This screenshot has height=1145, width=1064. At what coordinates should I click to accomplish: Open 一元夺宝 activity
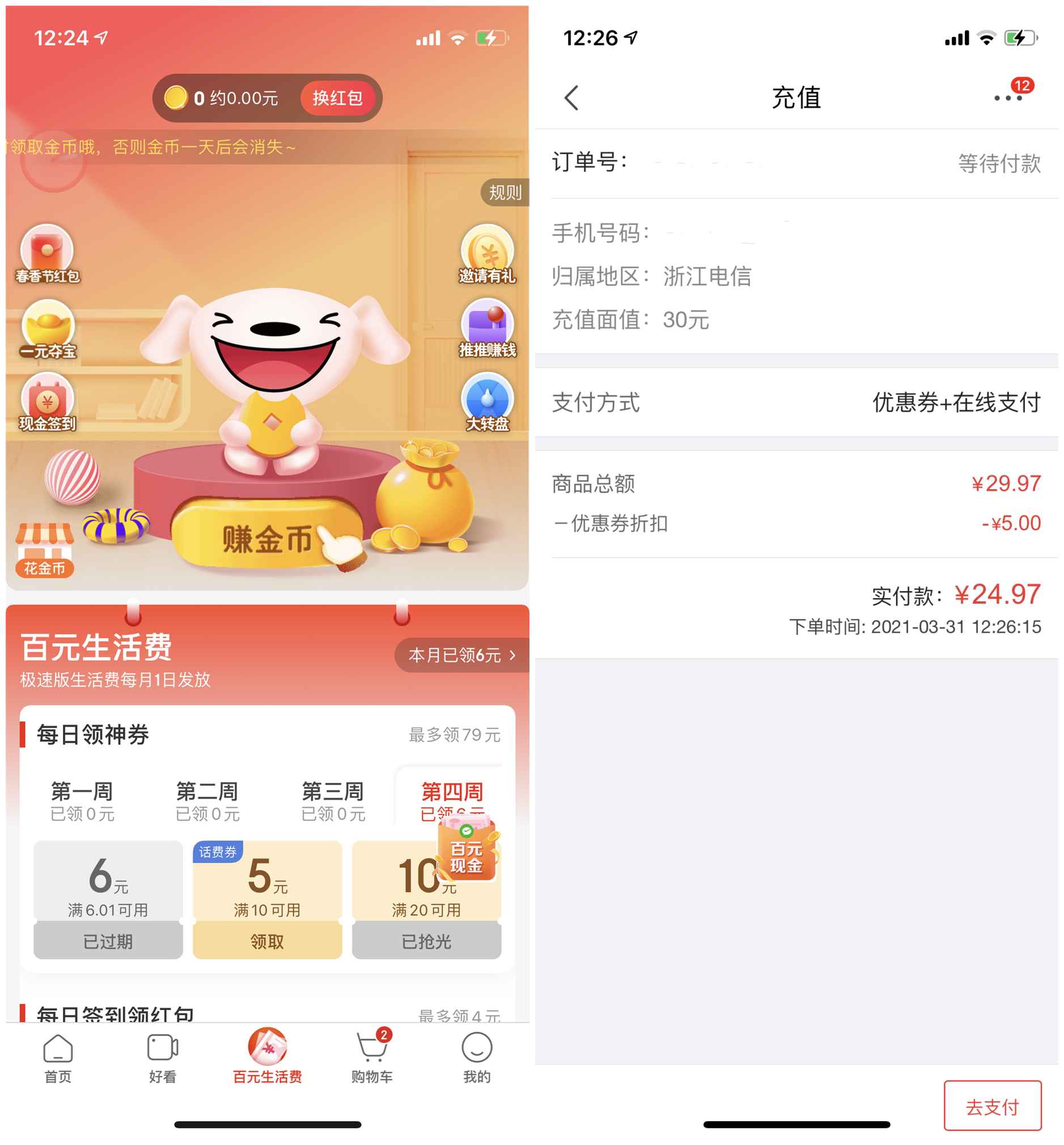click(x=48, y=329)
